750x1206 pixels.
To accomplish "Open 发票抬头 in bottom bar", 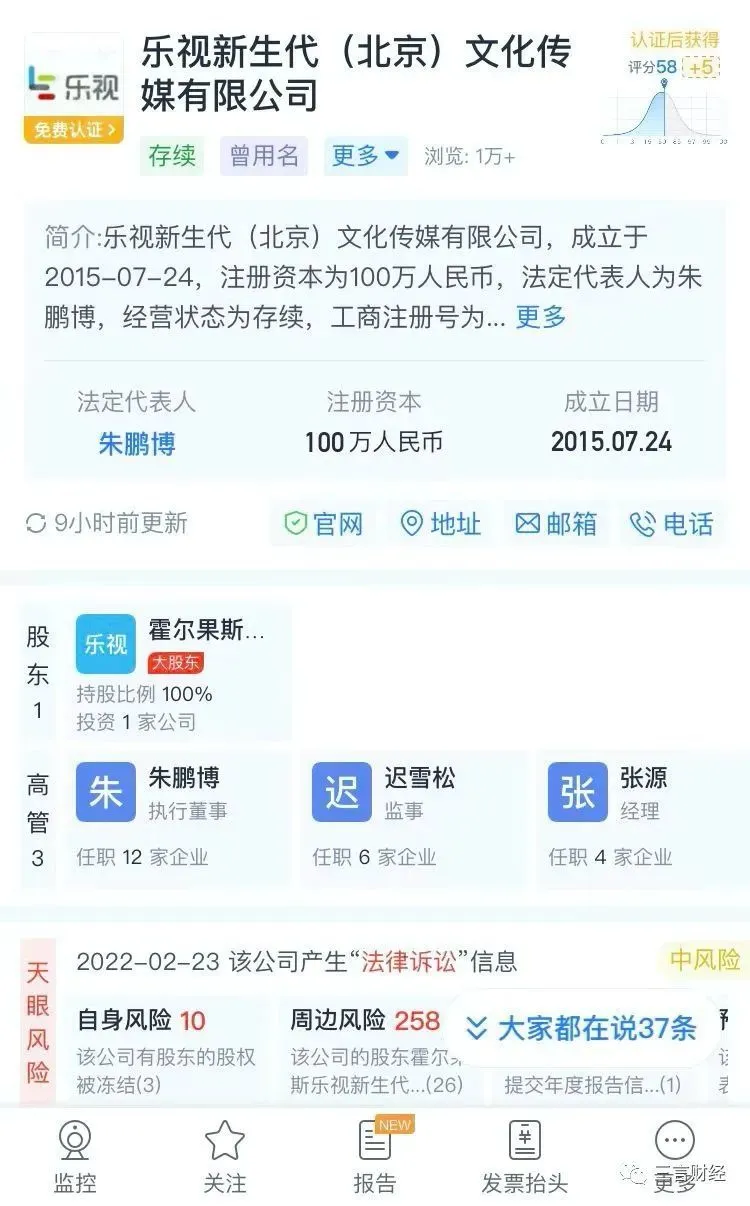I will [x=525, y=1158].
